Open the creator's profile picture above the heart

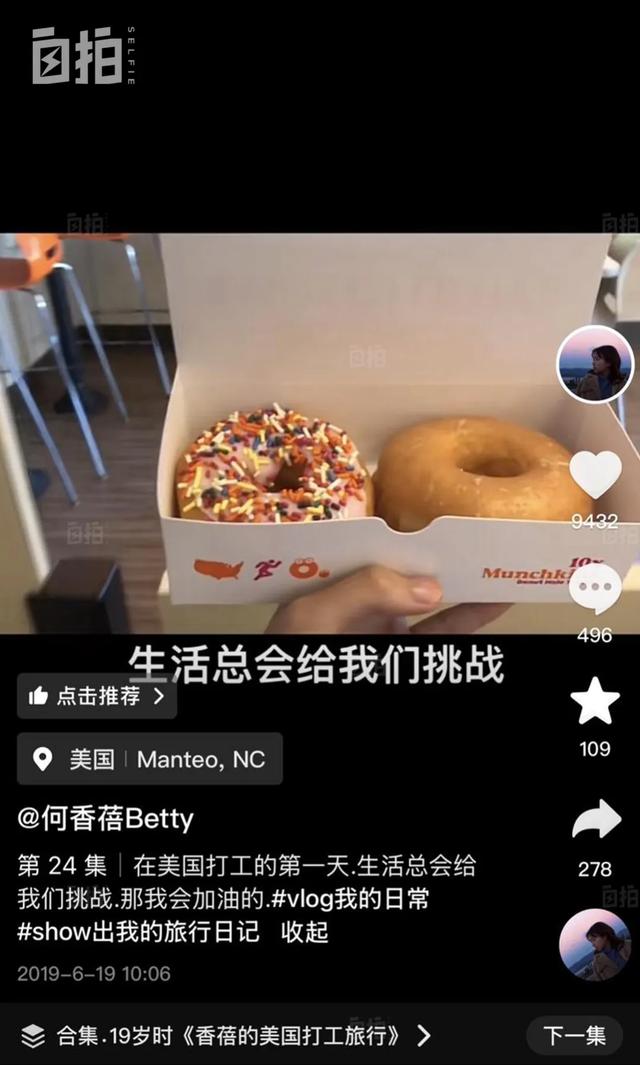pos(595,364)
